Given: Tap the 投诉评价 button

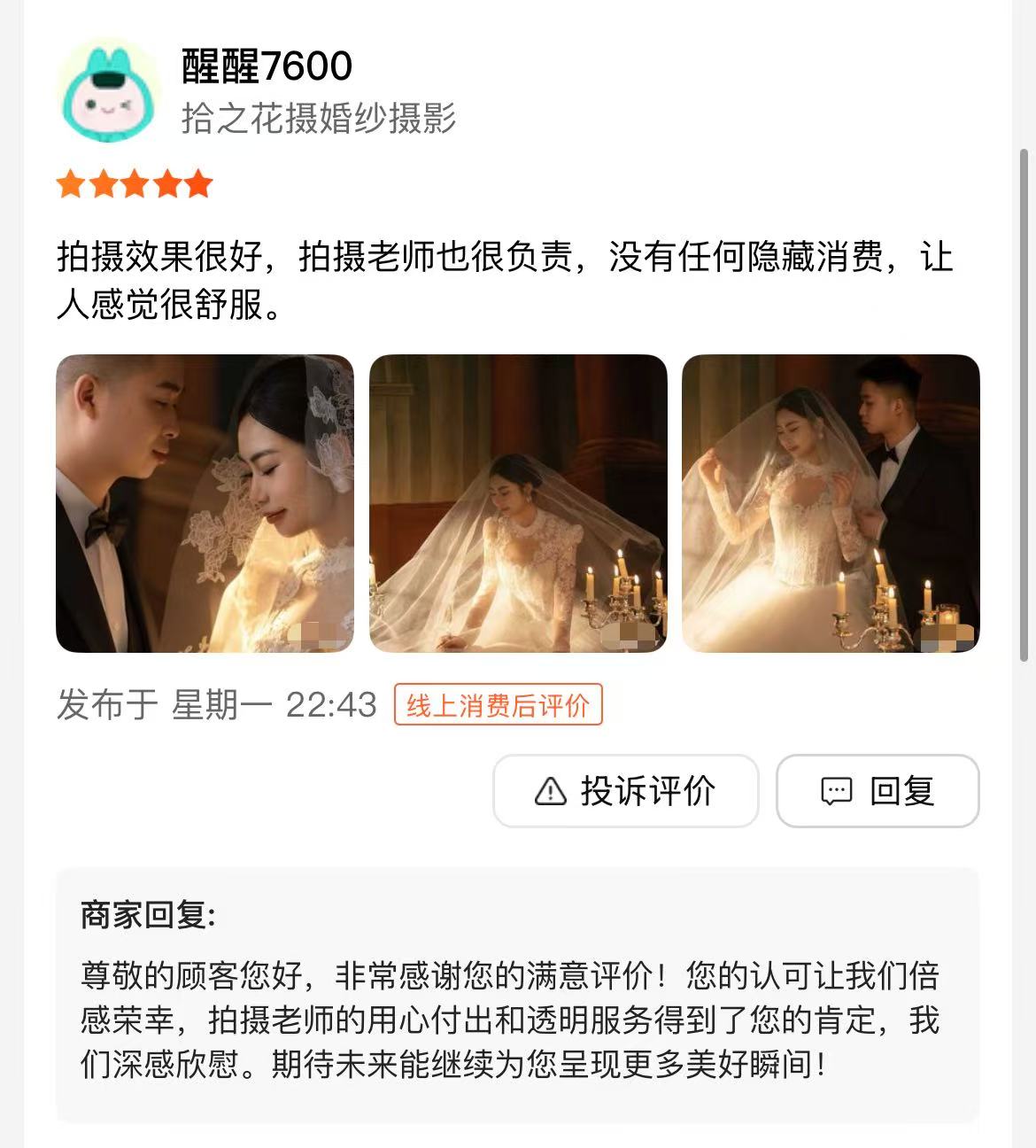Looking at the screenshot, I should coord(625,791).
